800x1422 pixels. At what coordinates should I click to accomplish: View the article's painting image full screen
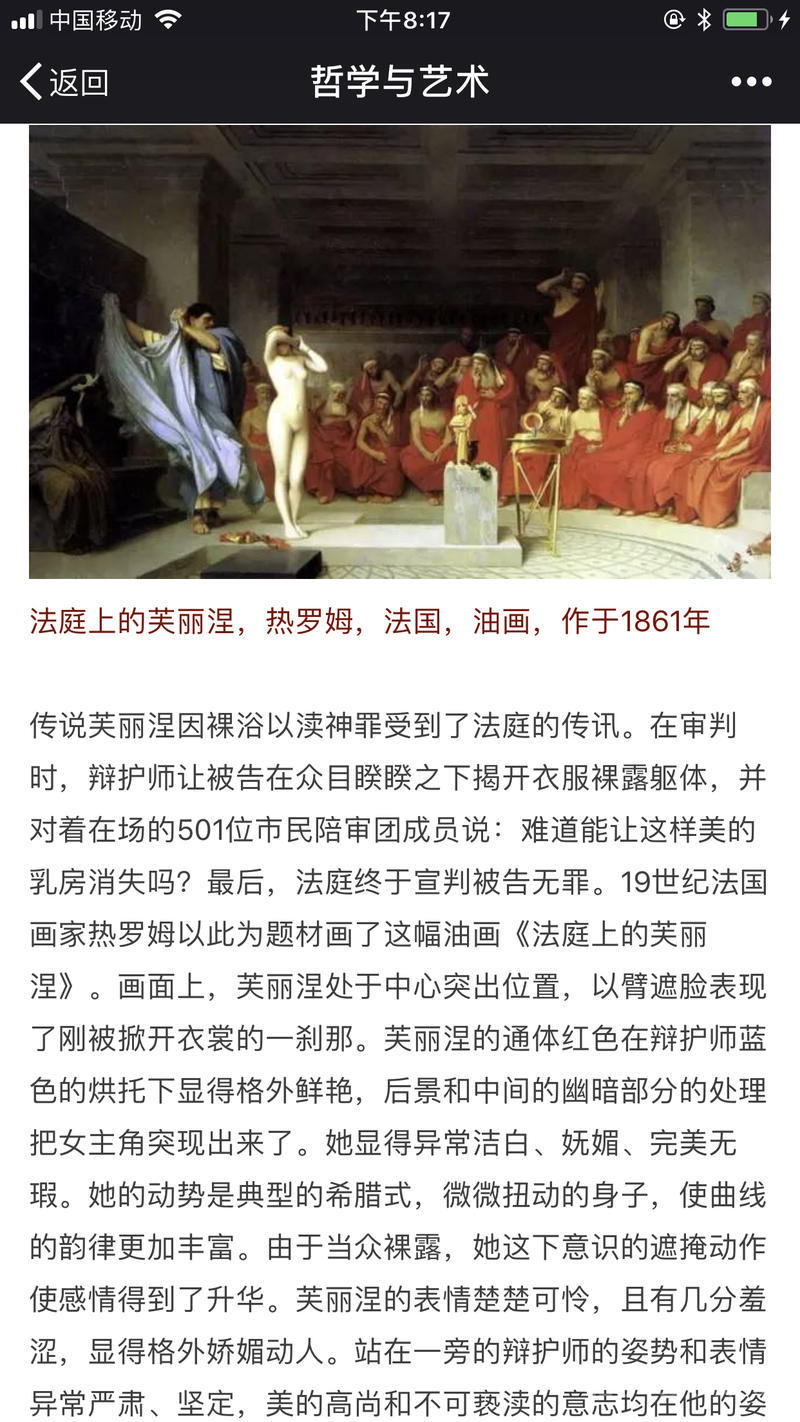click(400, 352)
